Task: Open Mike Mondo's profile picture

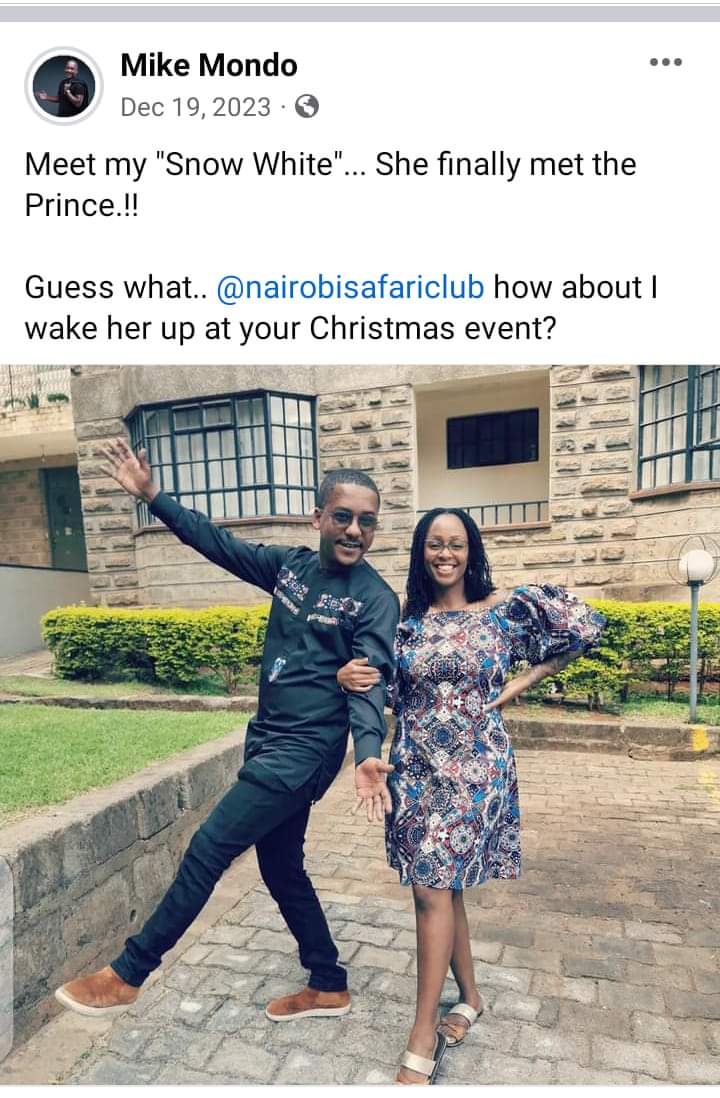Action: coord(64,85)
